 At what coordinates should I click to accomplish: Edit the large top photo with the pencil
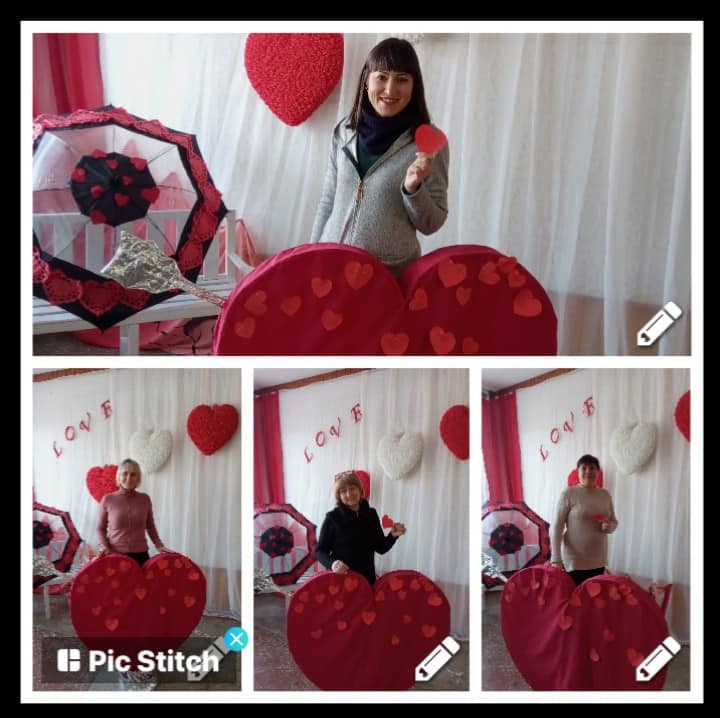coord(659,324)
